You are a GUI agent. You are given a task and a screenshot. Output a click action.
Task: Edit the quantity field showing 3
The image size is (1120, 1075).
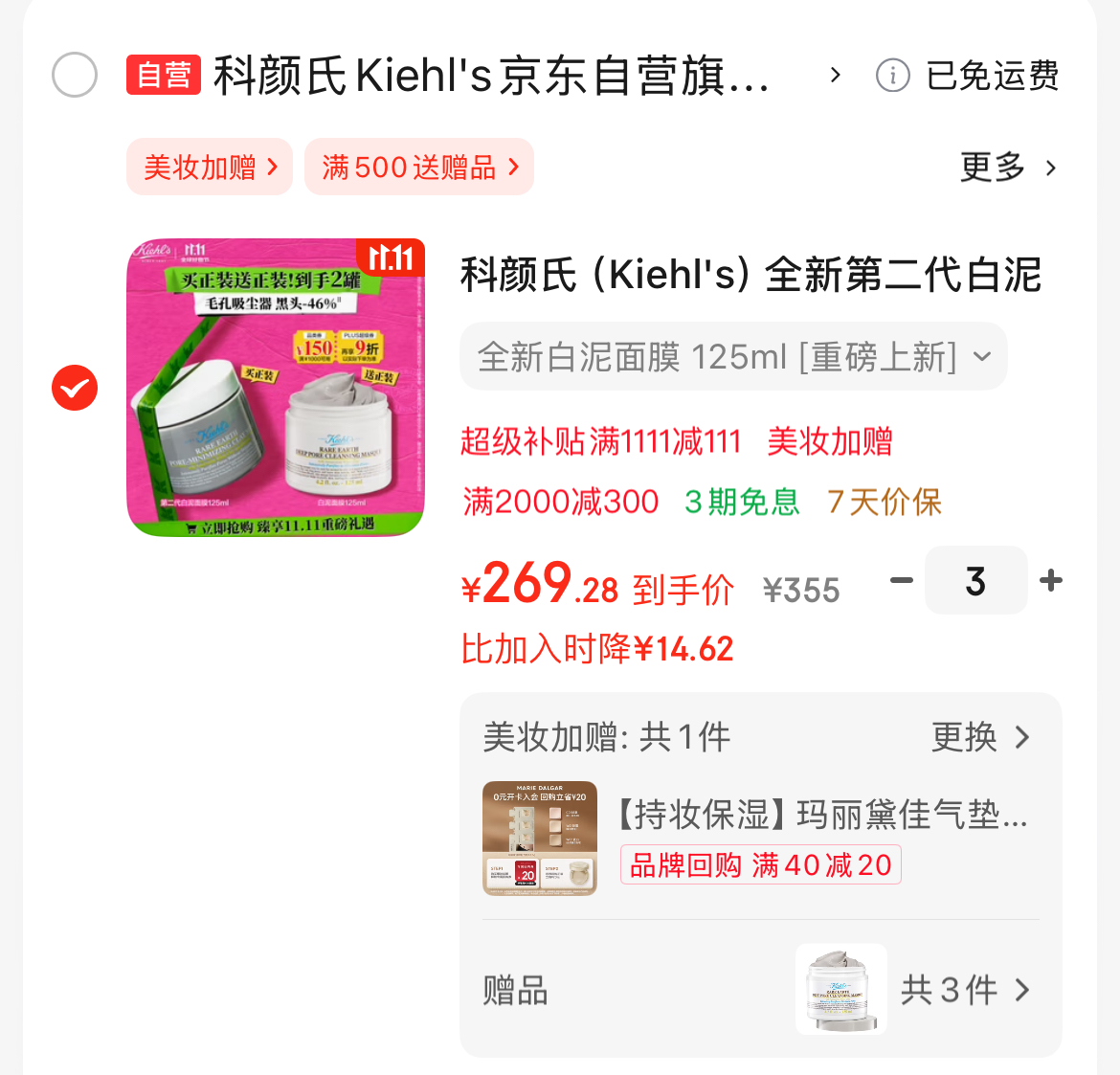[975, 580]
